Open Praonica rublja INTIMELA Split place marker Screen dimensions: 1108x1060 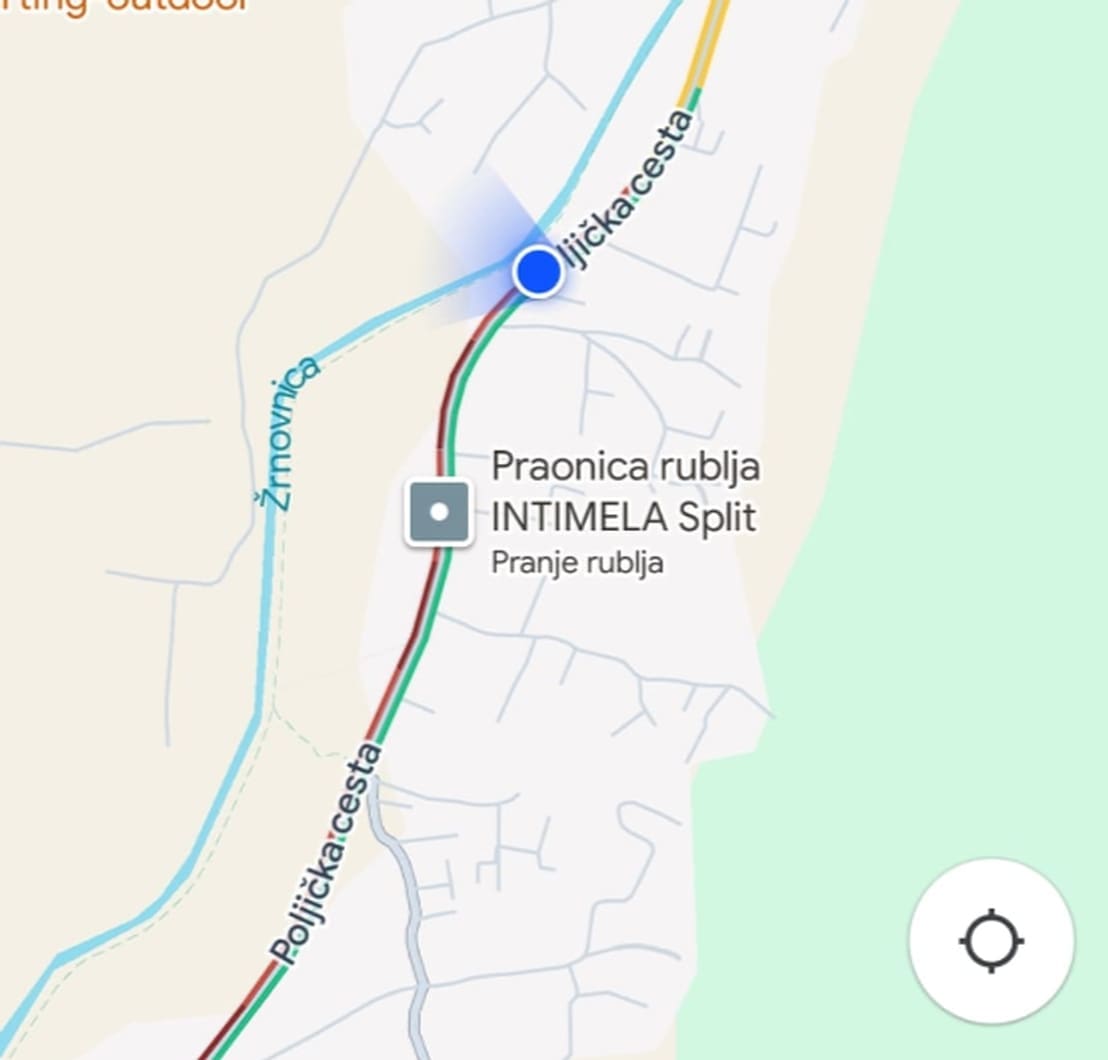point(438,513)
